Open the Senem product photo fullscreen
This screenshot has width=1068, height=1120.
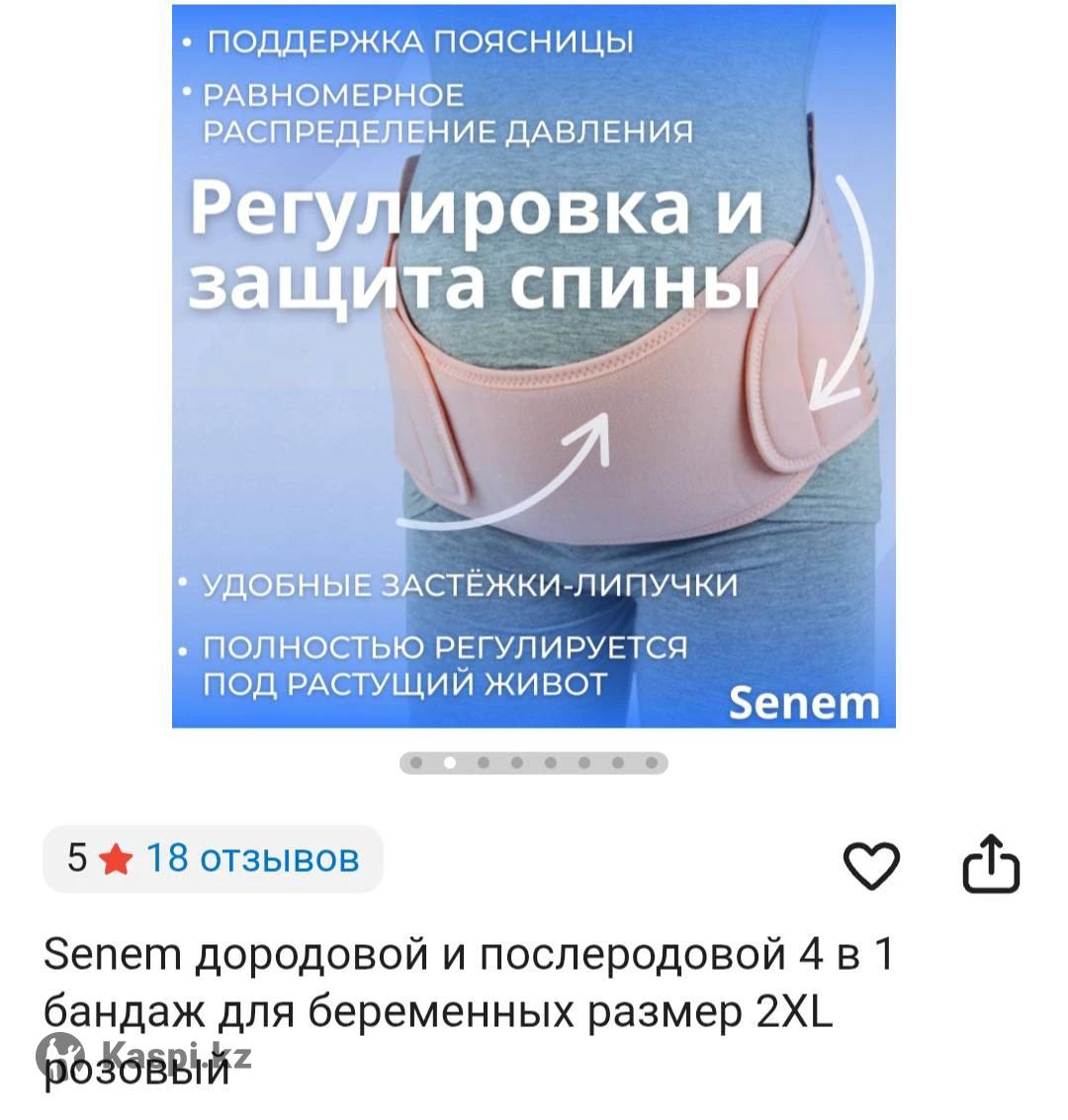pyautogui.click(x=534, y=366)
